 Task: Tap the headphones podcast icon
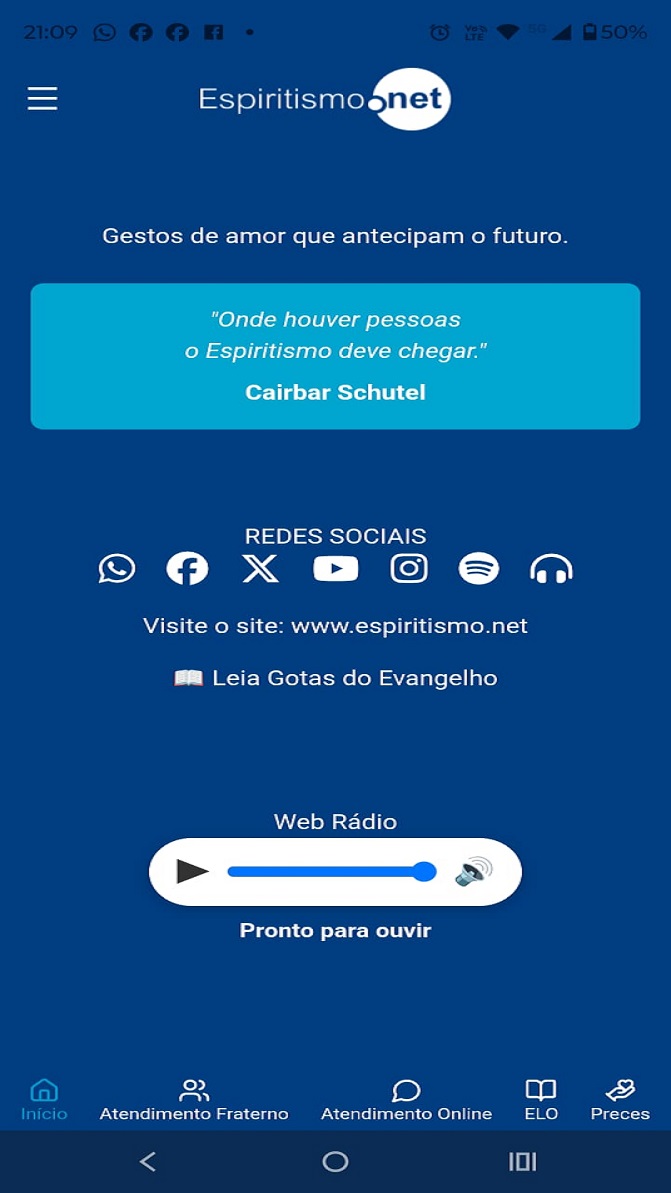(551, 569)
